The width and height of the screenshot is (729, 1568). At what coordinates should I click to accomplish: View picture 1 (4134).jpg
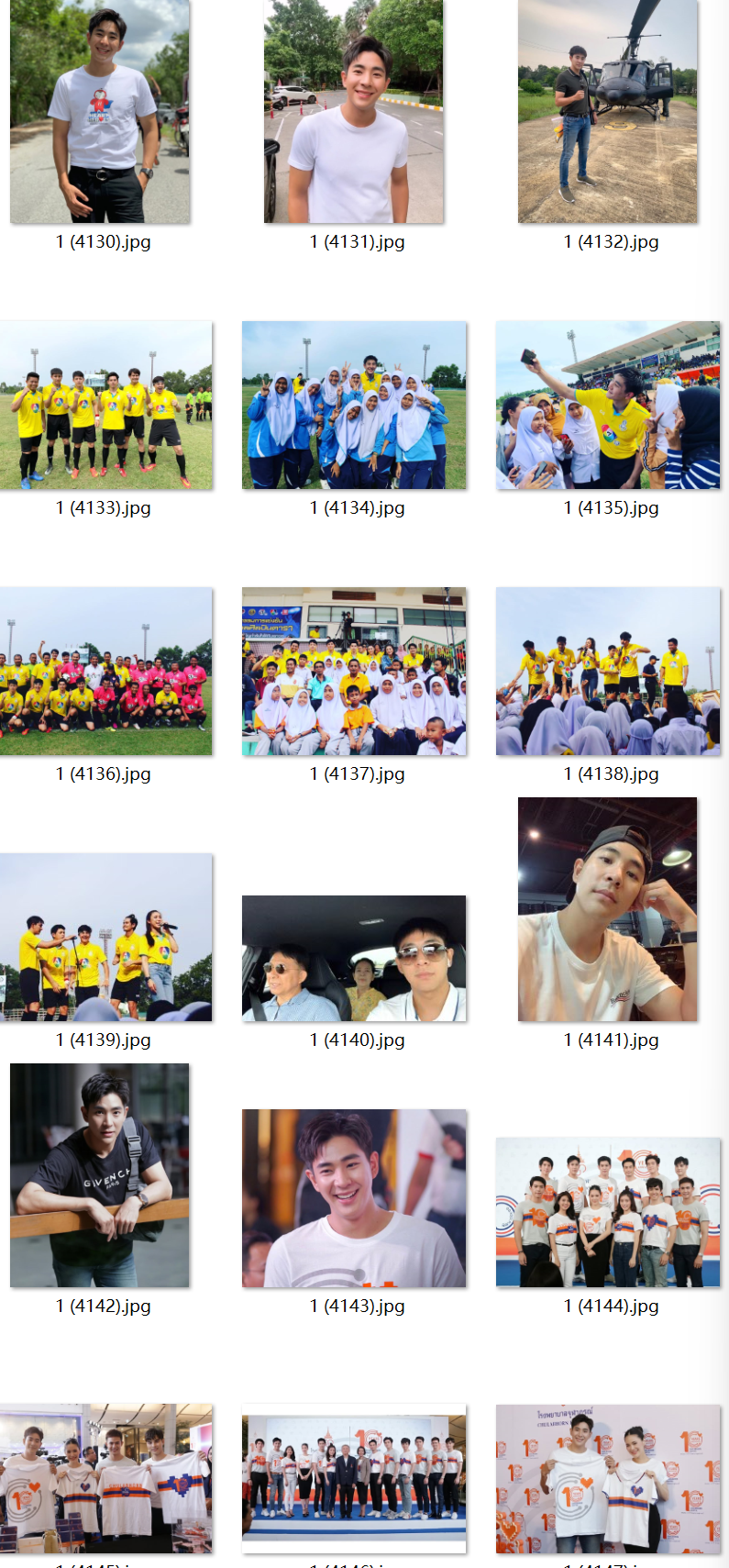(x=354, y=405)
